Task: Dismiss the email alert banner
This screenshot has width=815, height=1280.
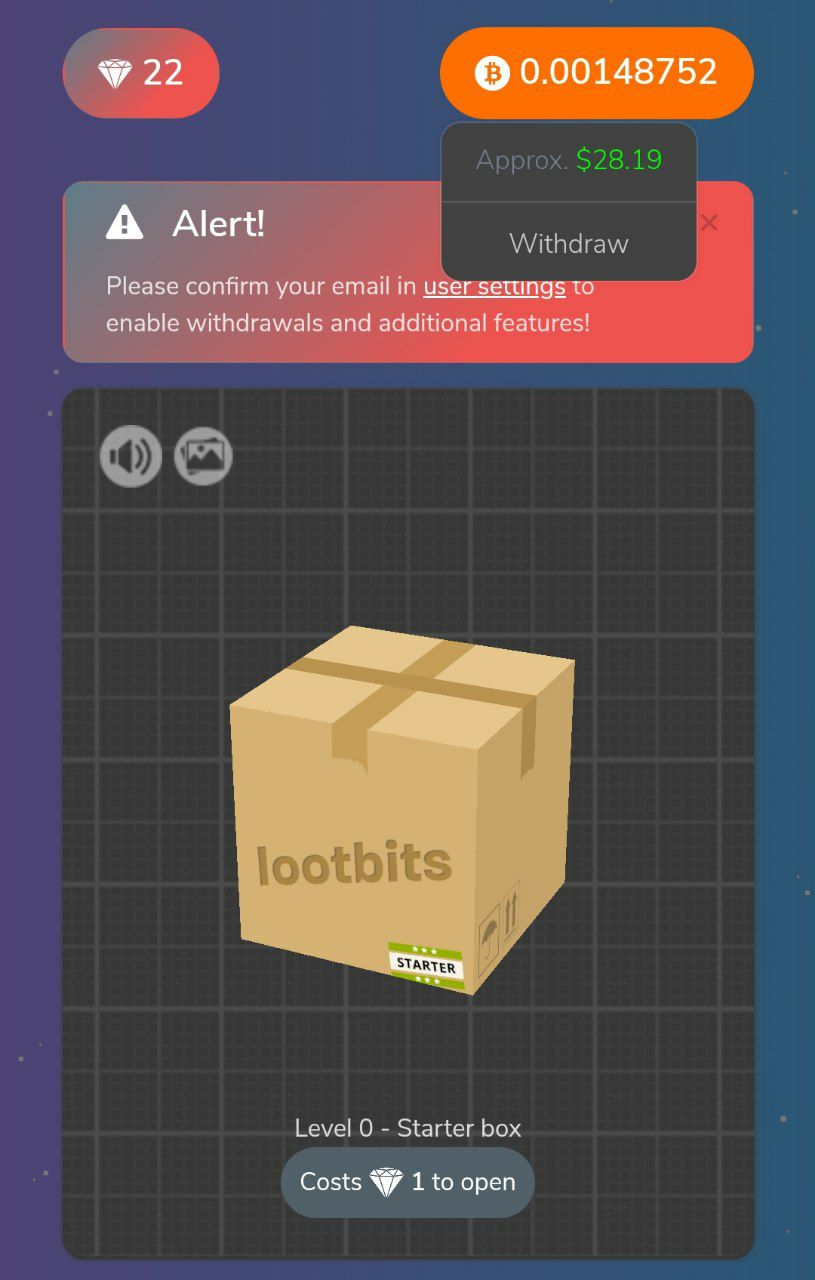Action: pyautogui.click(x=709, y=223)
